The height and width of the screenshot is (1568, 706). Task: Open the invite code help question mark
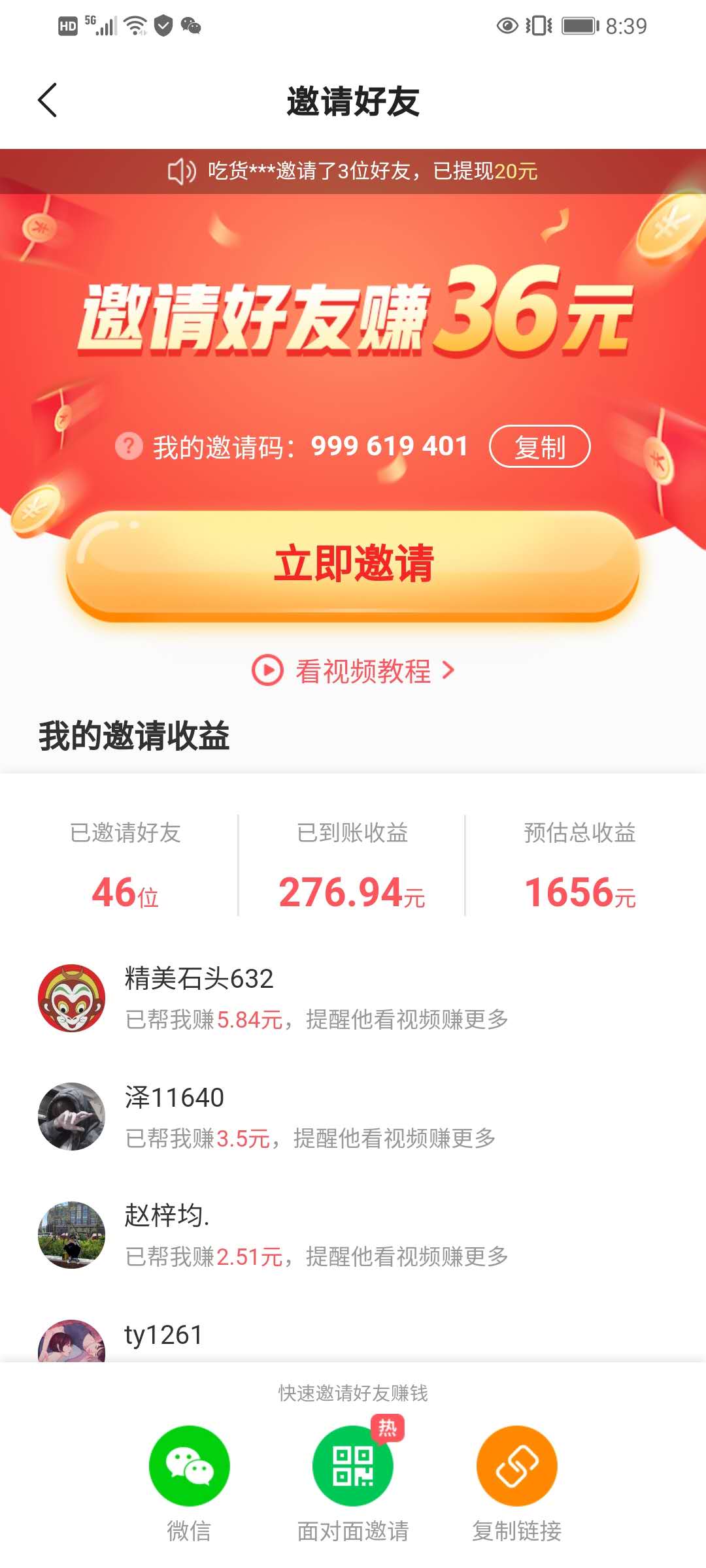coord(129,446)
